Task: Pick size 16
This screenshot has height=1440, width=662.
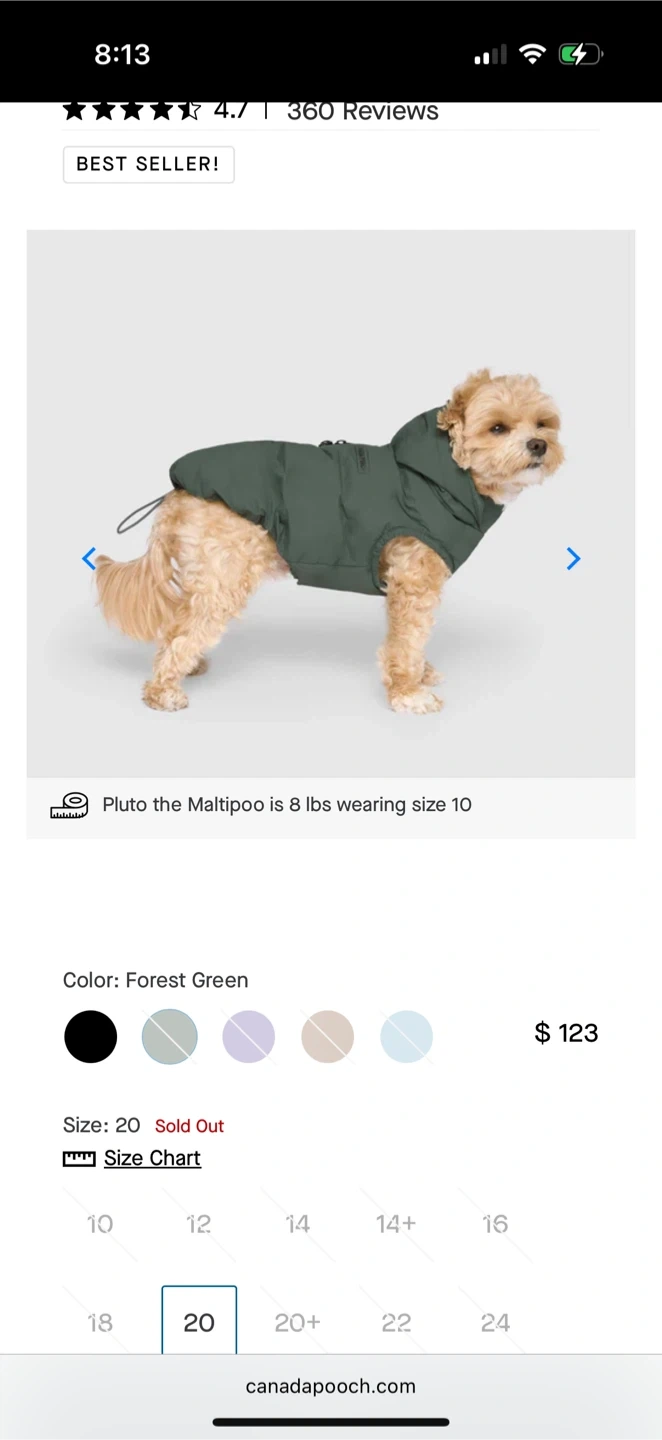Action: click(x=495, y=1224)
